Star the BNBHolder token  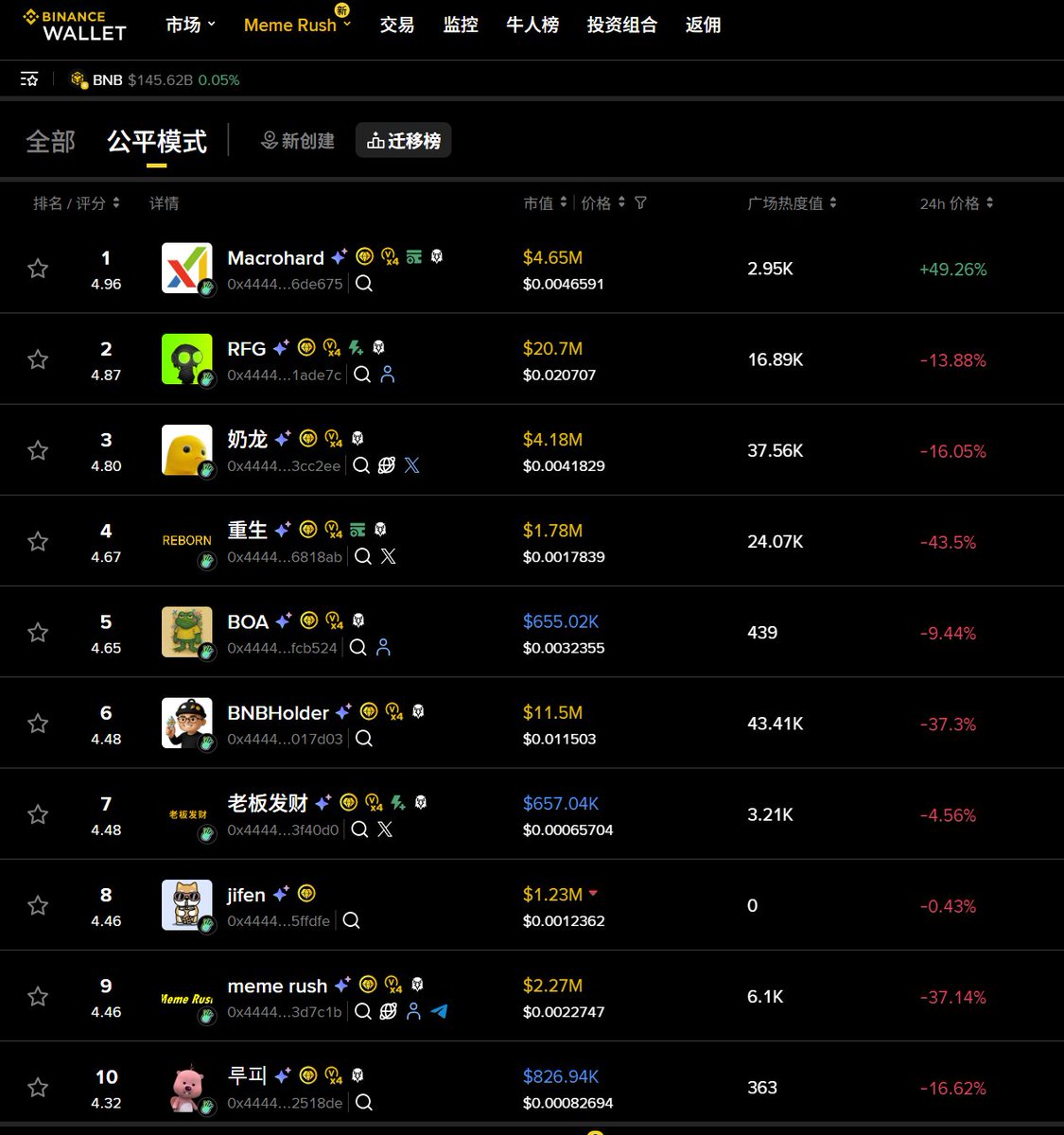[x=38, y=724]
